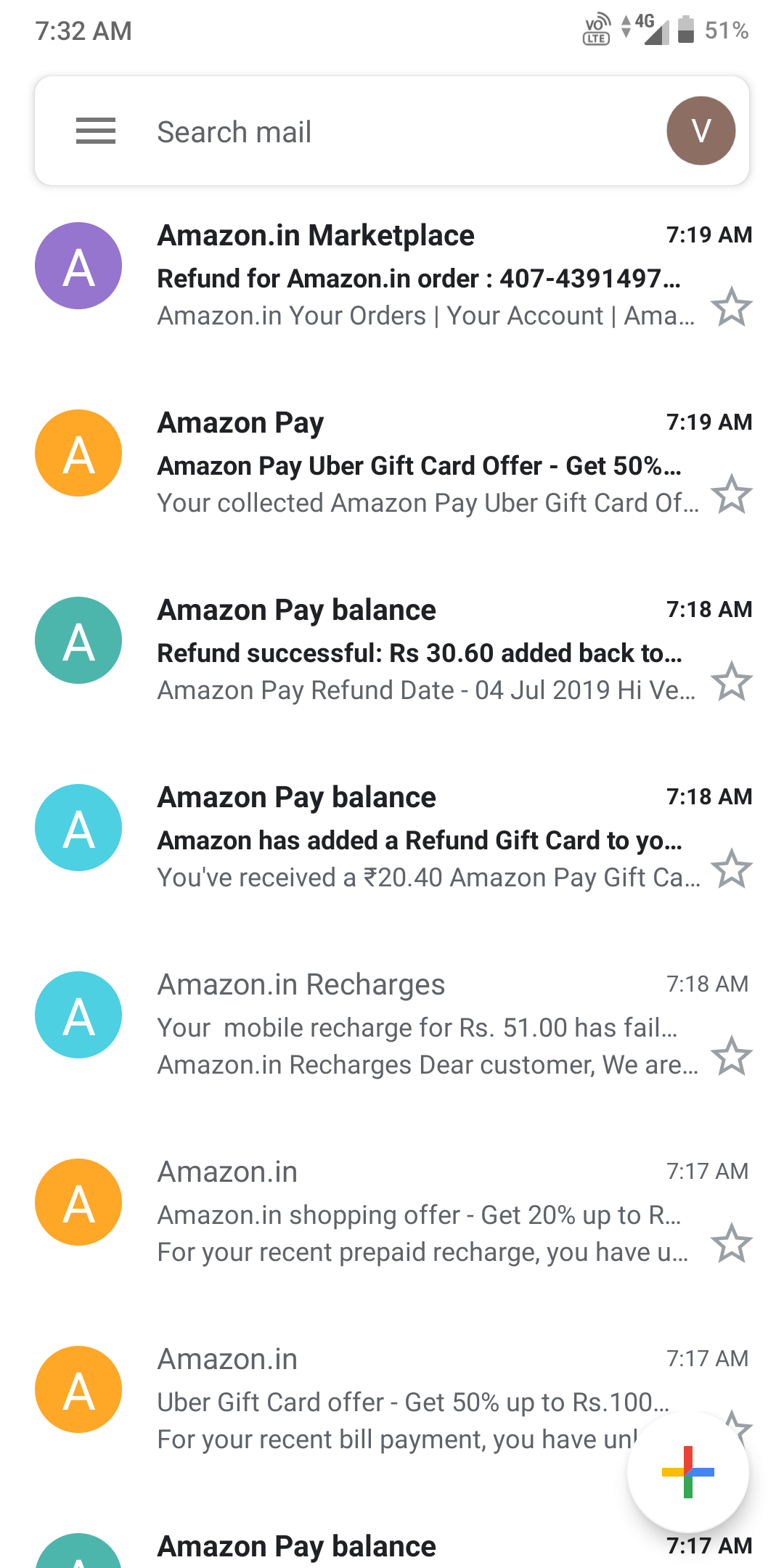Open the navigation drawer menu
This screenshot has width=784, height=1568.
(96, 131)
